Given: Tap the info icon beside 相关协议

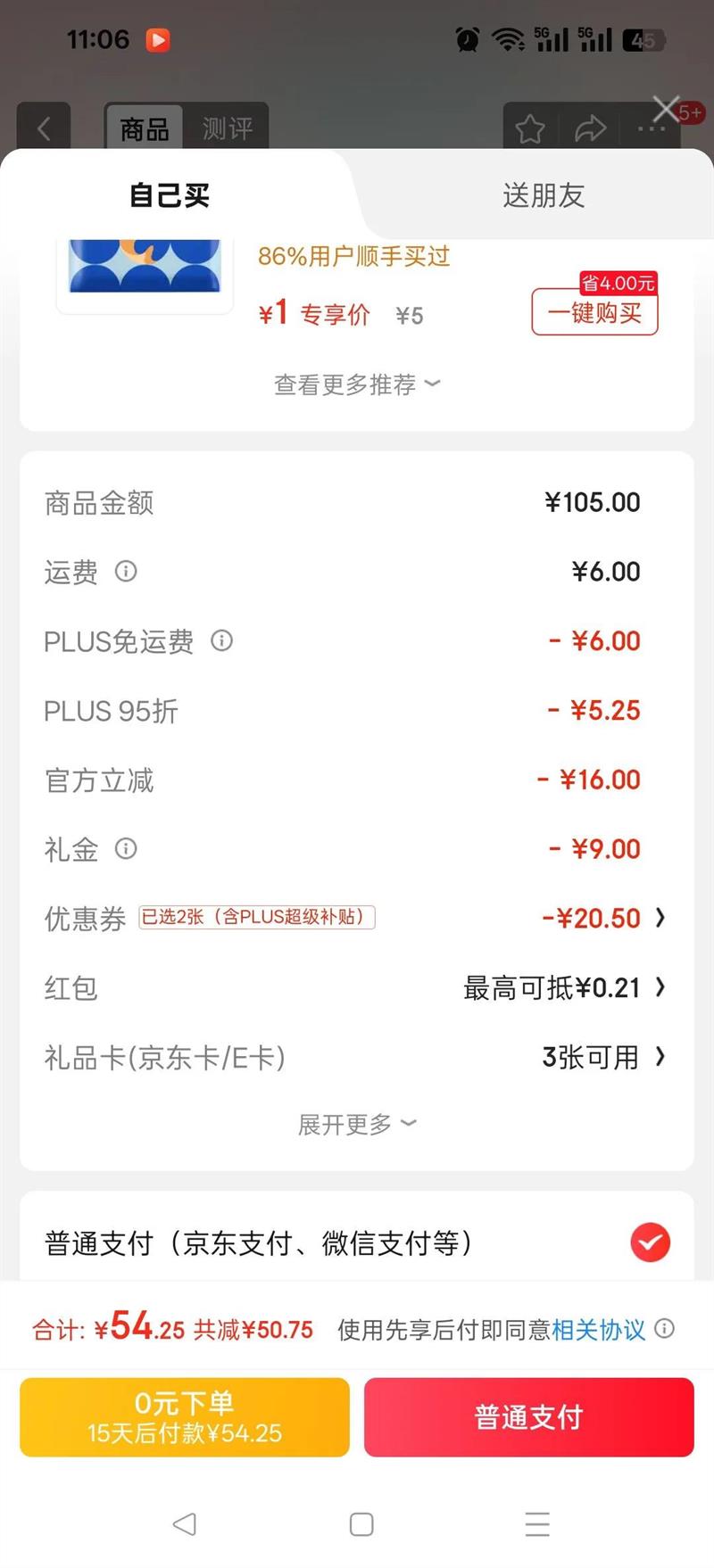Looking at the screenshot, I should 664,1329.
